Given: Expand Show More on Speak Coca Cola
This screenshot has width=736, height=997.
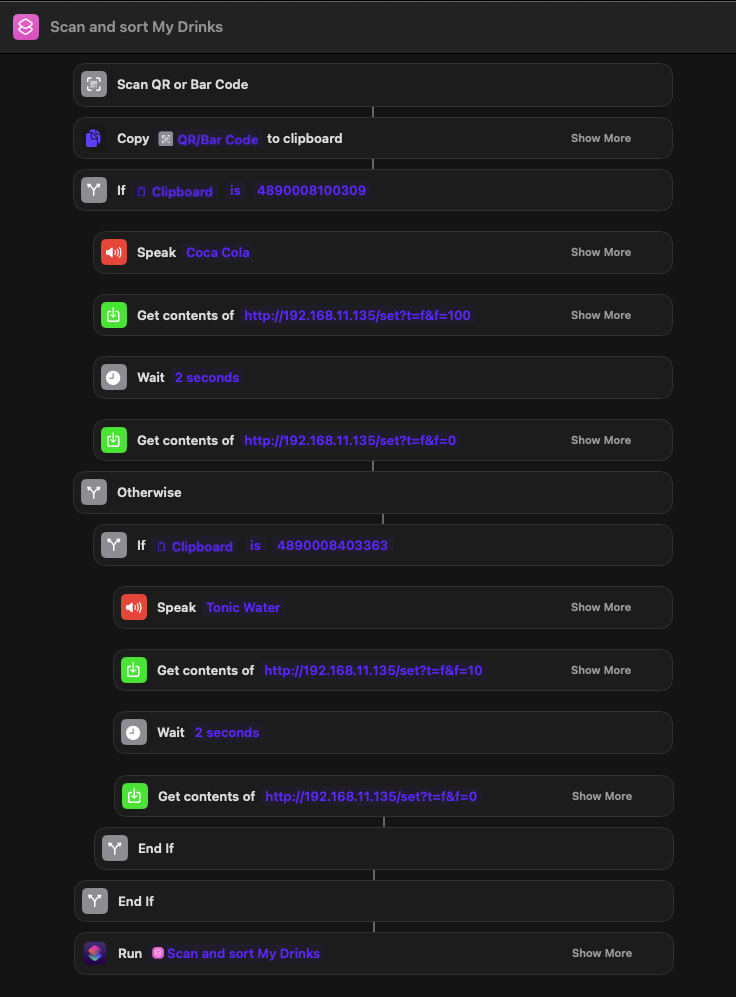Looking at the screenshot, I should pos(600,252).
